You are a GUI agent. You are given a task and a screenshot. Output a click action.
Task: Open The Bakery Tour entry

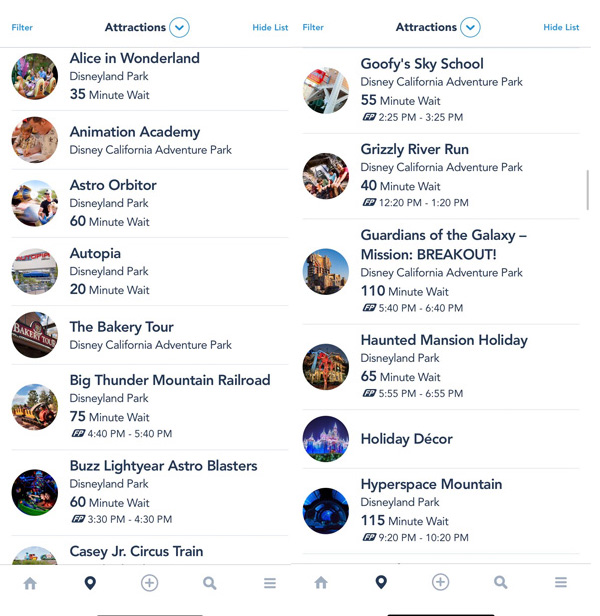[x=121, y=327]
